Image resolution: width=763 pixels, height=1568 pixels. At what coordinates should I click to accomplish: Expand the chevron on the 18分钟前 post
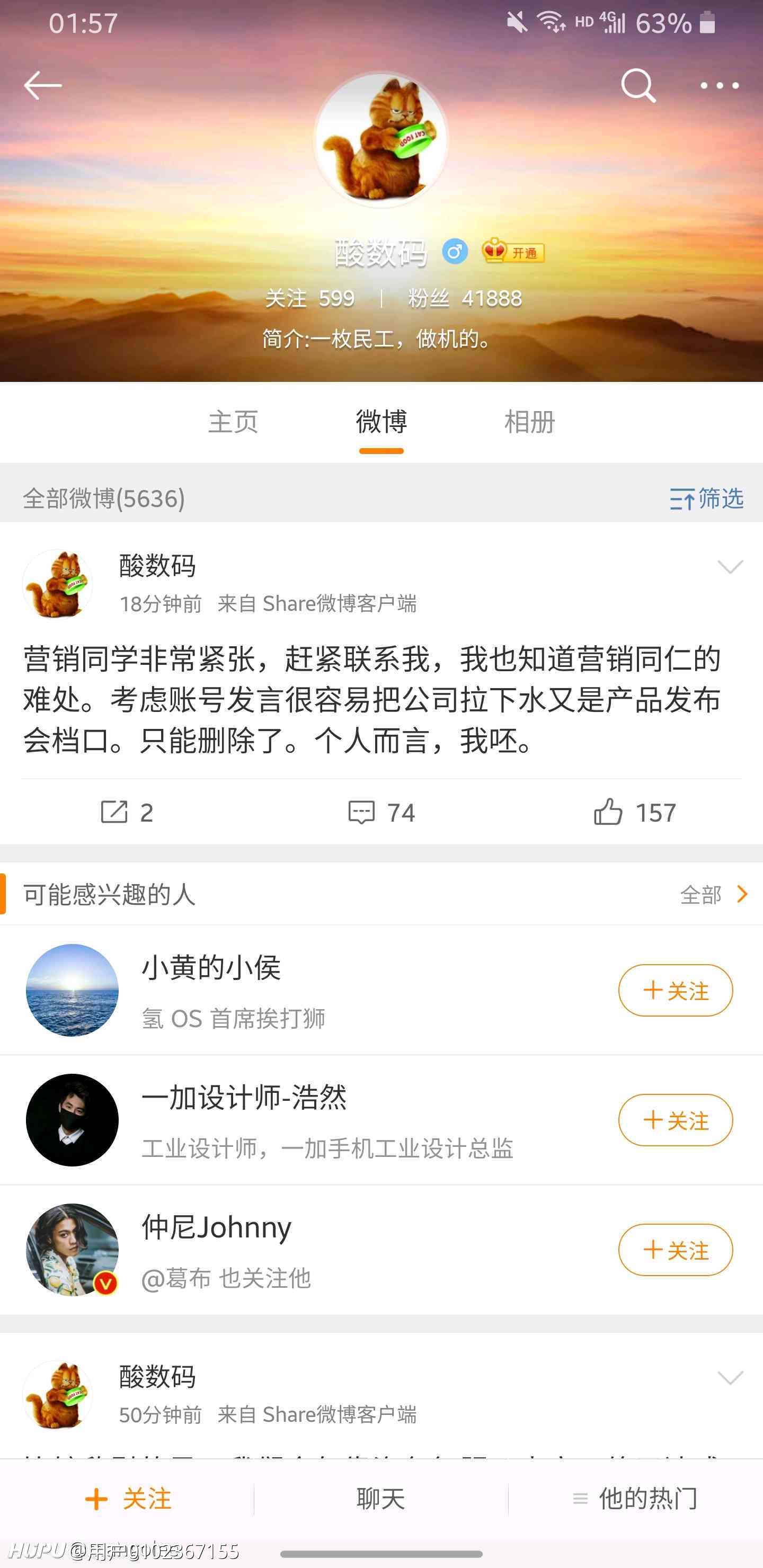tap(730, 567)
